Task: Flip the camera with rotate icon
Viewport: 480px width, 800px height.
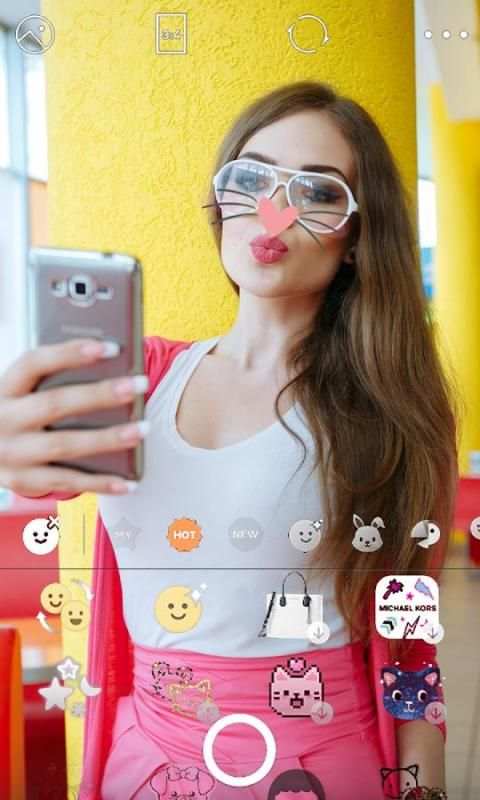Action: pyautogui.click(x=308, y=34)
